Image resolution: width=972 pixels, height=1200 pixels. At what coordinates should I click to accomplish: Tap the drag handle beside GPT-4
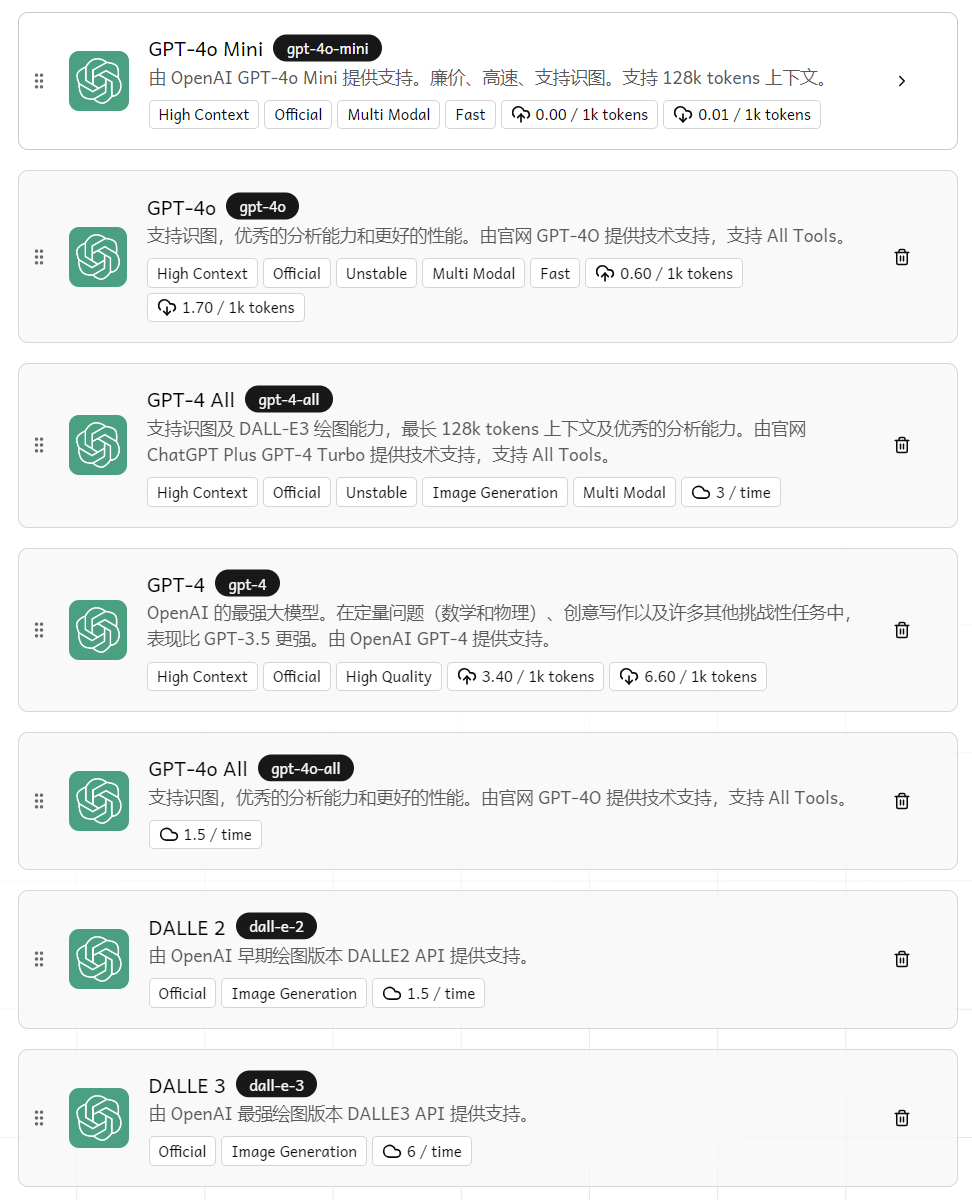(39, 630)
